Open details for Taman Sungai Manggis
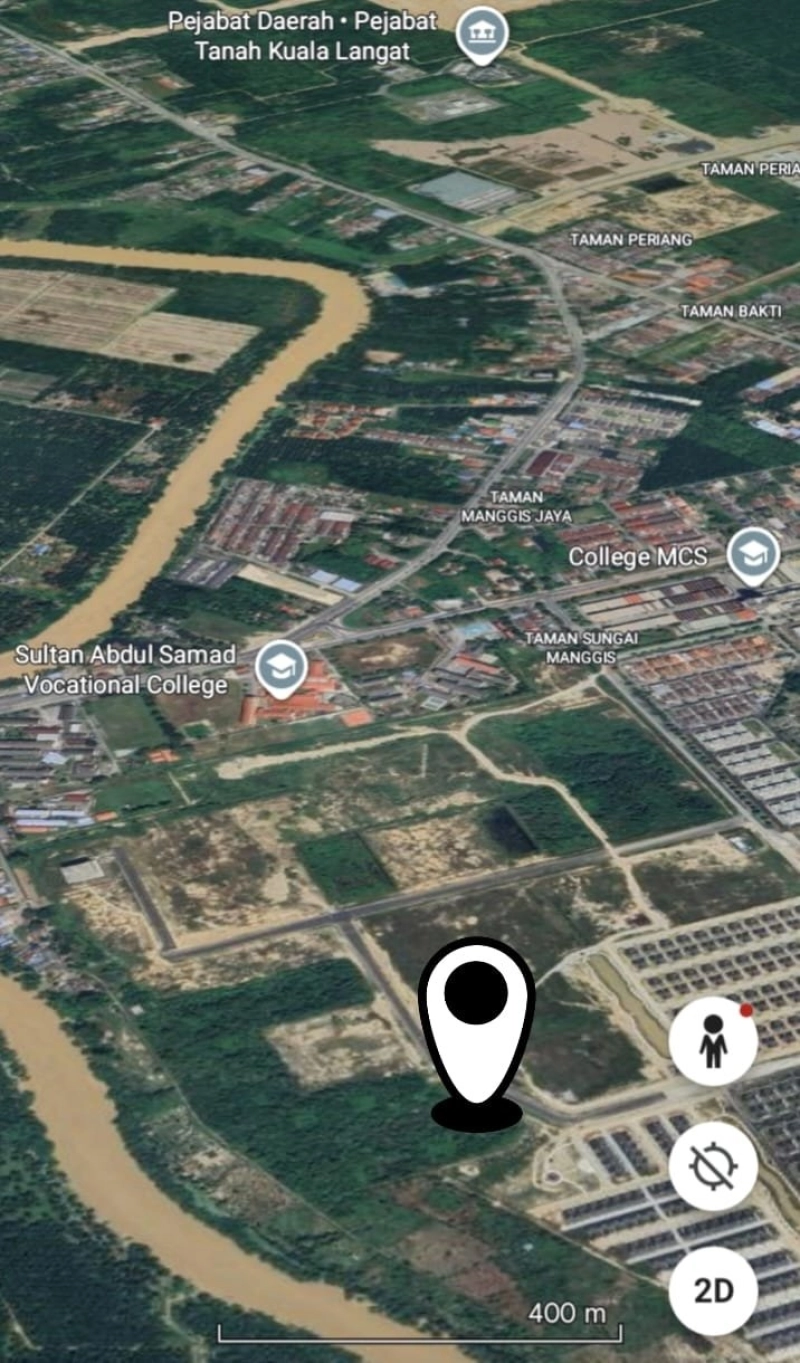 (585, 648)
